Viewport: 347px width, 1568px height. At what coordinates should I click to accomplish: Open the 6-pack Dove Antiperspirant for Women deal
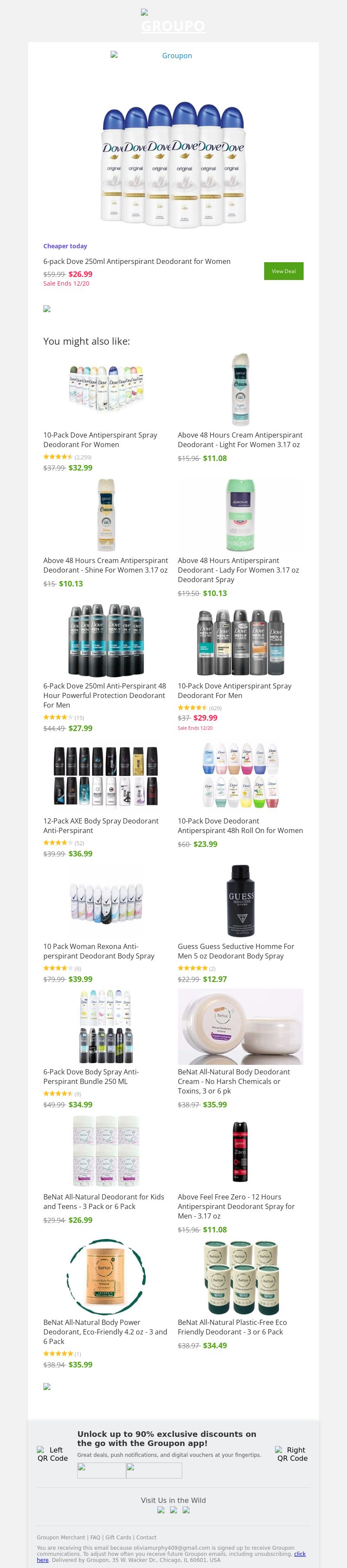click(137, 261)
